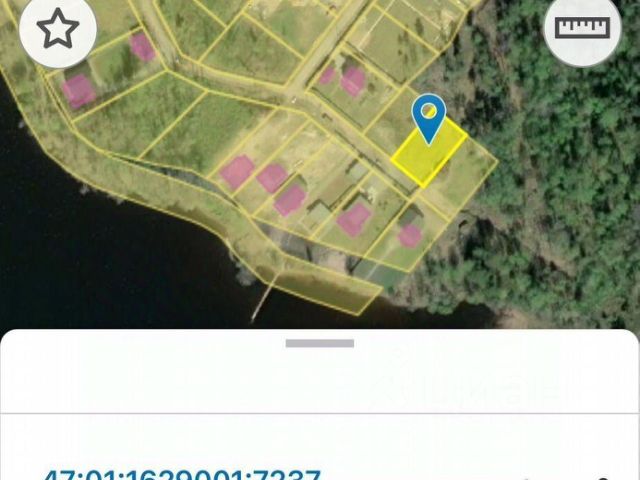Expand the bottom sheet using its handle
This screenshot has height=480, width=640.
point(319,344)
